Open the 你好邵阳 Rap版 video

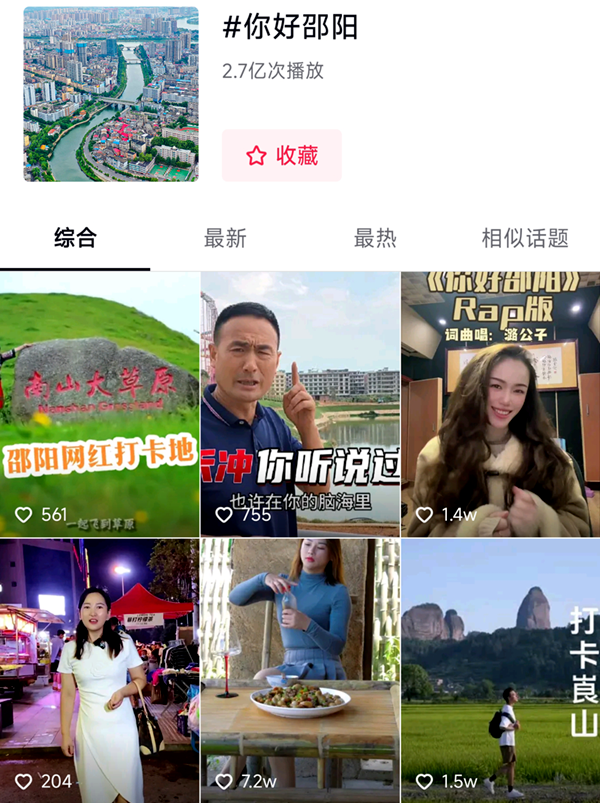click(500, 404)
